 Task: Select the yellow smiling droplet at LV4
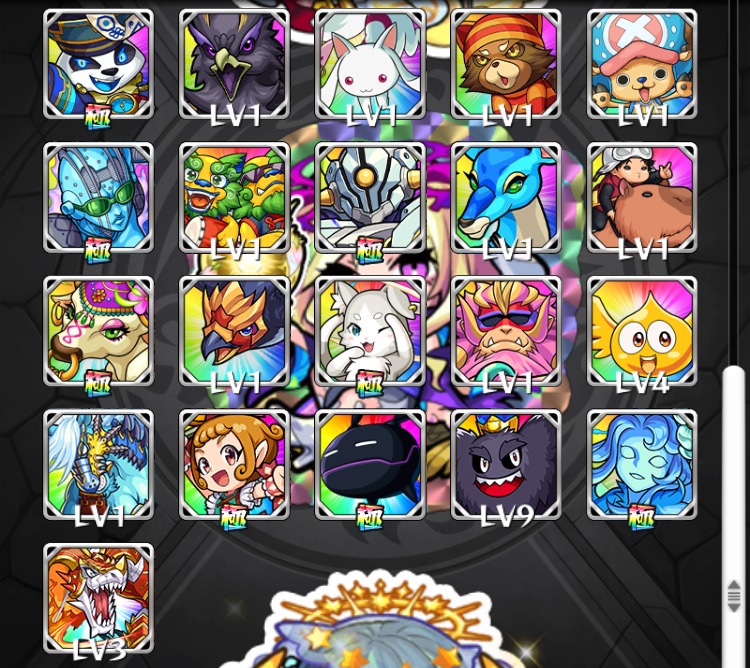642,331
